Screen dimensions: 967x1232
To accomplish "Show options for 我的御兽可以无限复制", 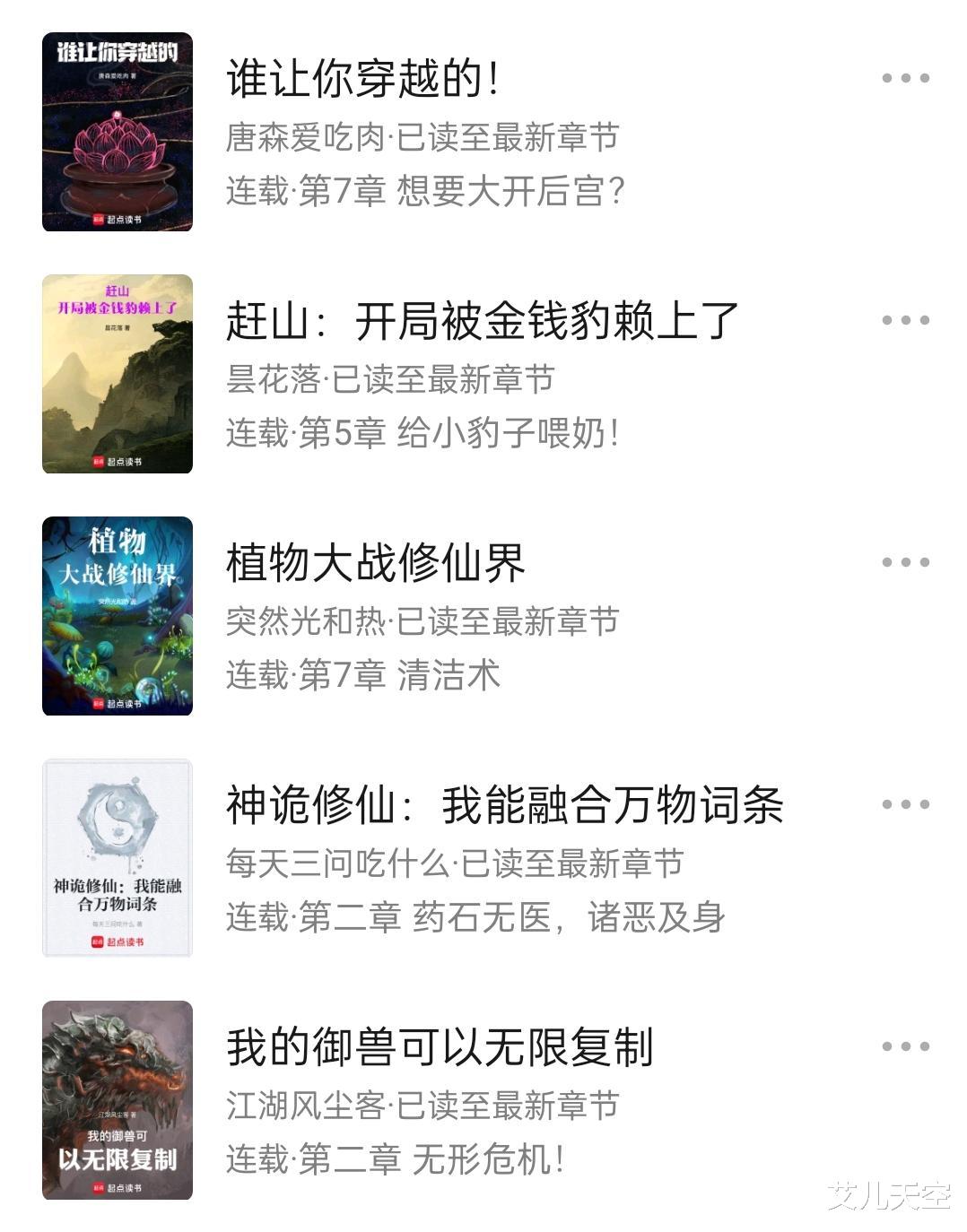I will pos(904,1046).
